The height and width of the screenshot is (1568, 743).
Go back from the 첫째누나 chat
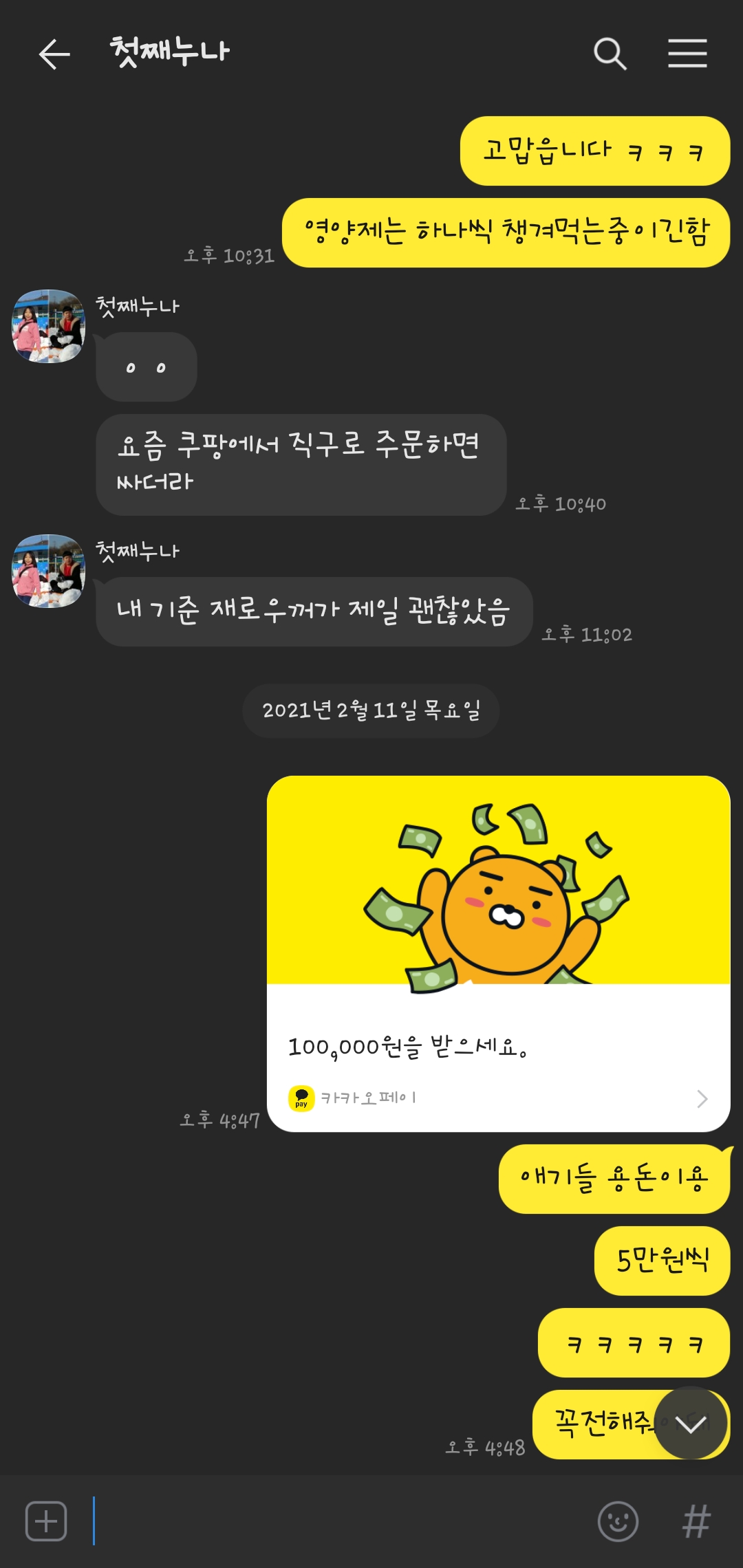point(54,54)
